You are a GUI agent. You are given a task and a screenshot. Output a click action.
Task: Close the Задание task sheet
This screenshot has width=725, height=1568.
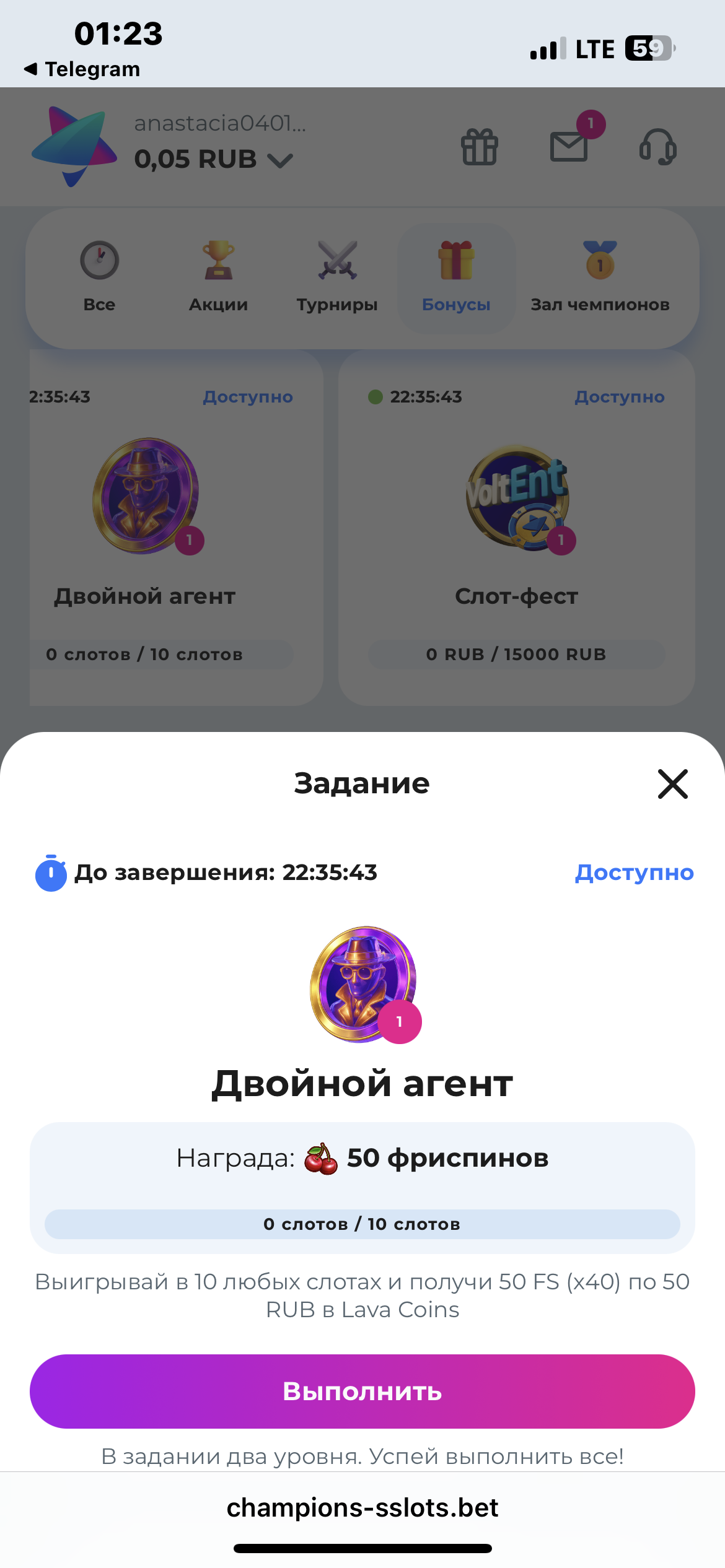tap(672, 784)
